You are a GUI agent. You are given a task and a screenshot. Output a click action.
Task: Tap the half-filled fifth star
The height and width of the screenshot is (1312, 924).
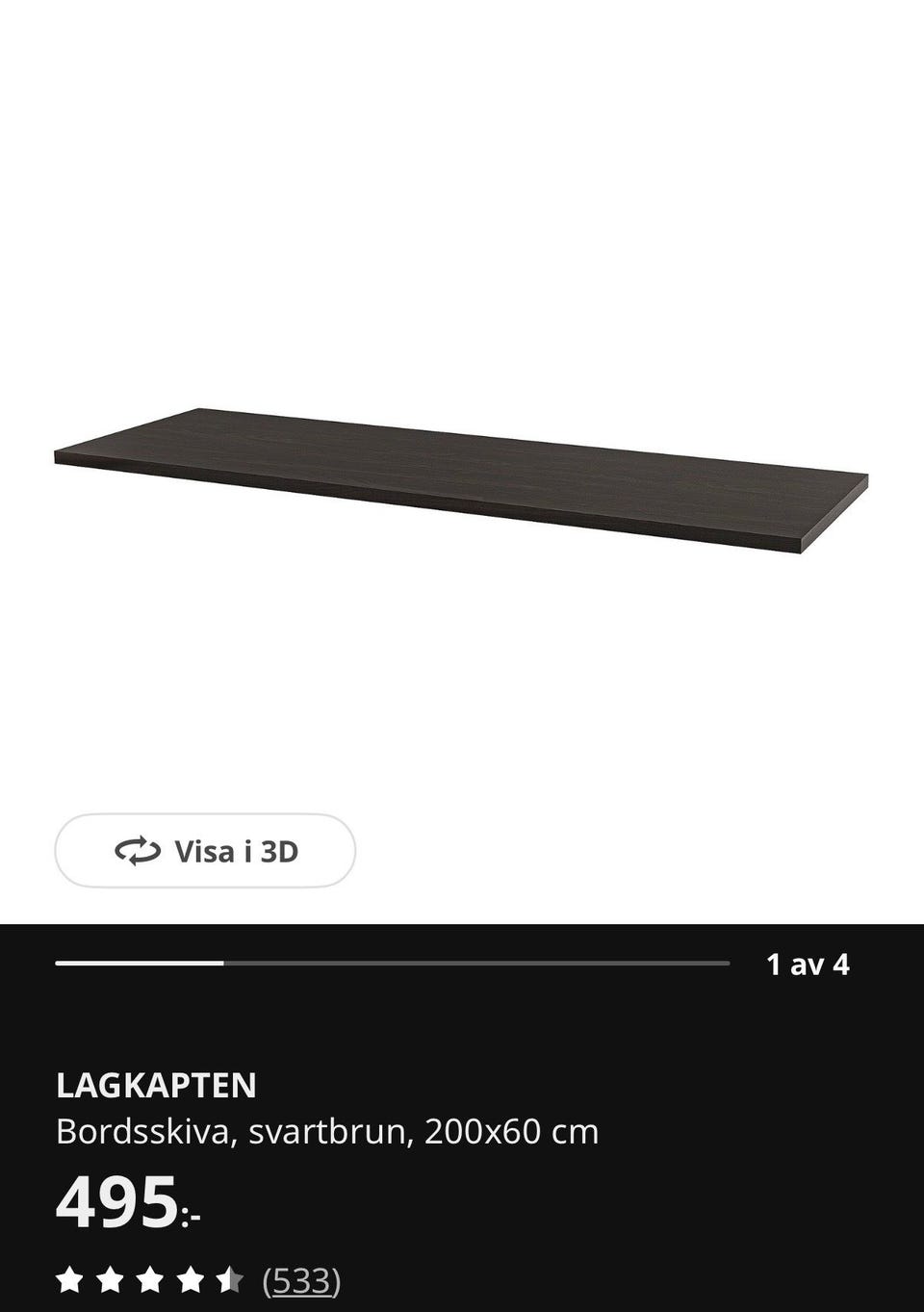point(234,1281)
